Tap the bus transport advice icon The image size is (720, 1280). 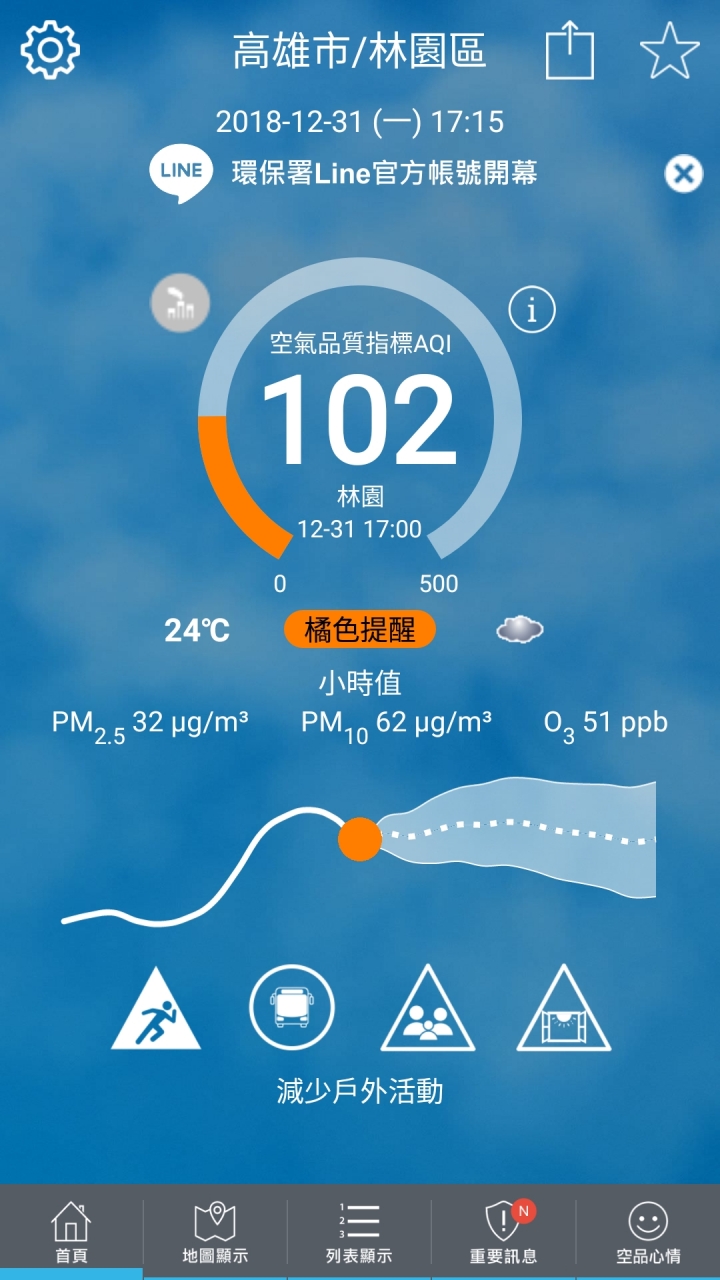coord(292,1008)
